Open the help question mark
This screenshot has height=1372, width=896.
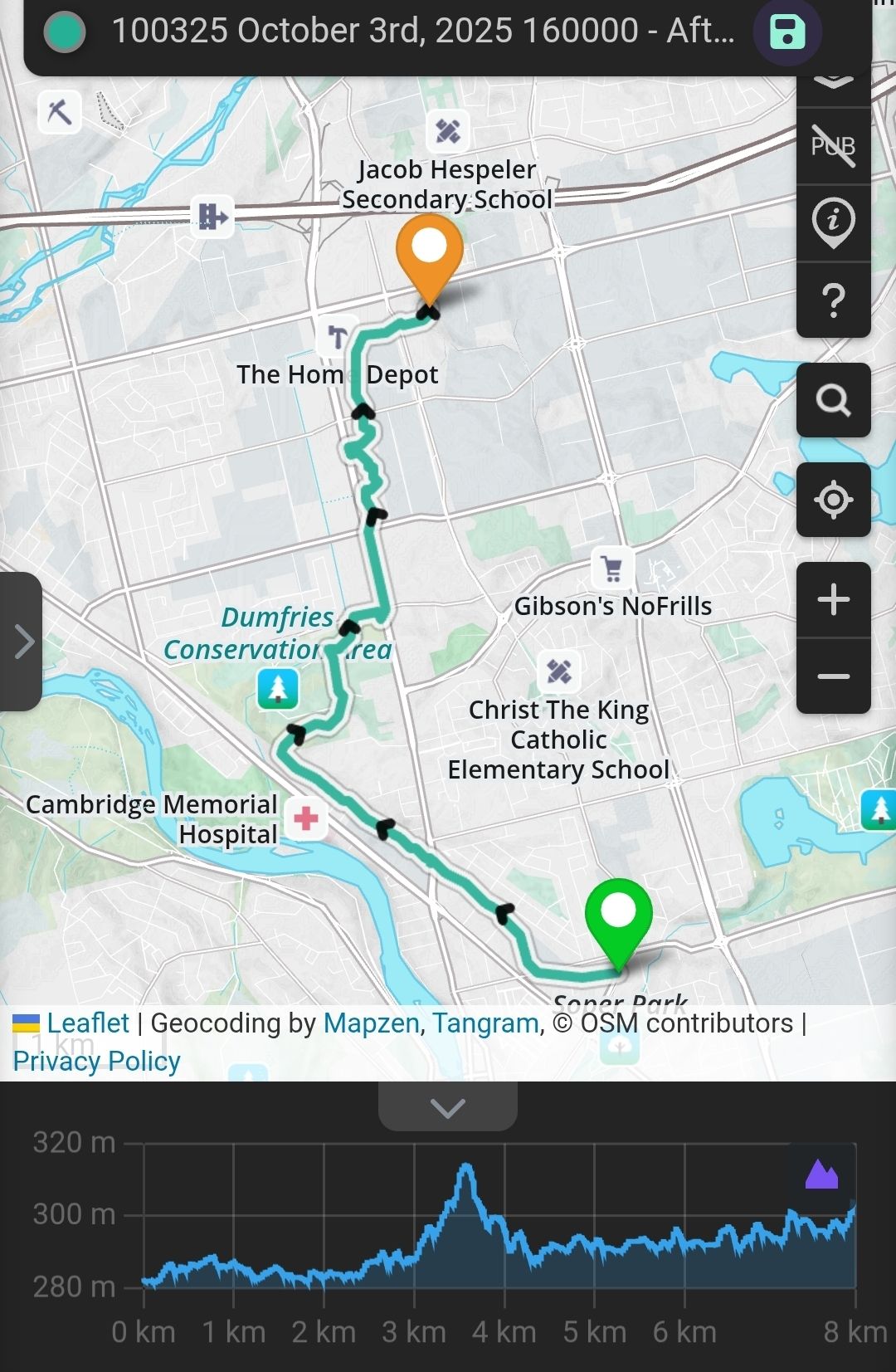tap(833, 300)
